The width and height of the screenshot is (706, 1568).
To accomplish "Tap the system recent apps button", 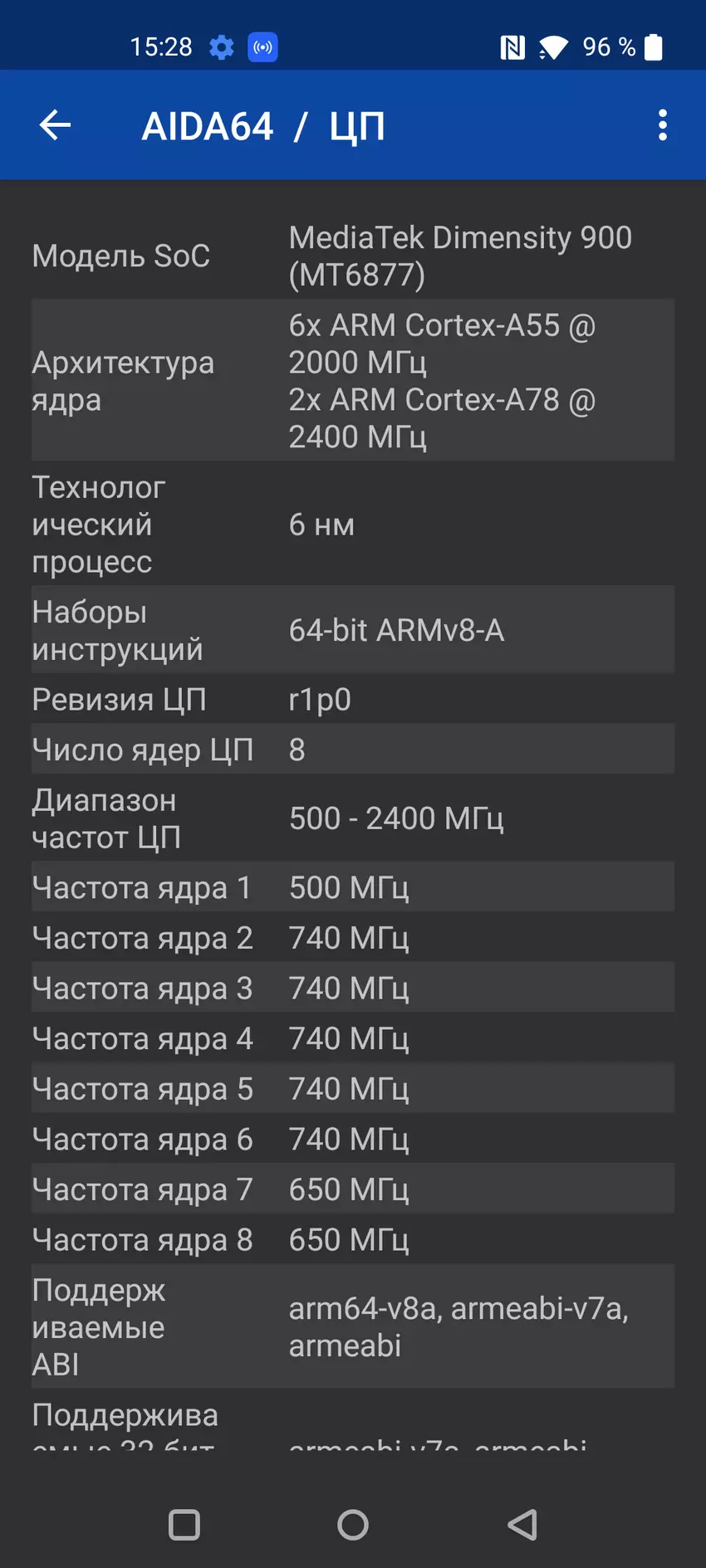I will 184,1524.
